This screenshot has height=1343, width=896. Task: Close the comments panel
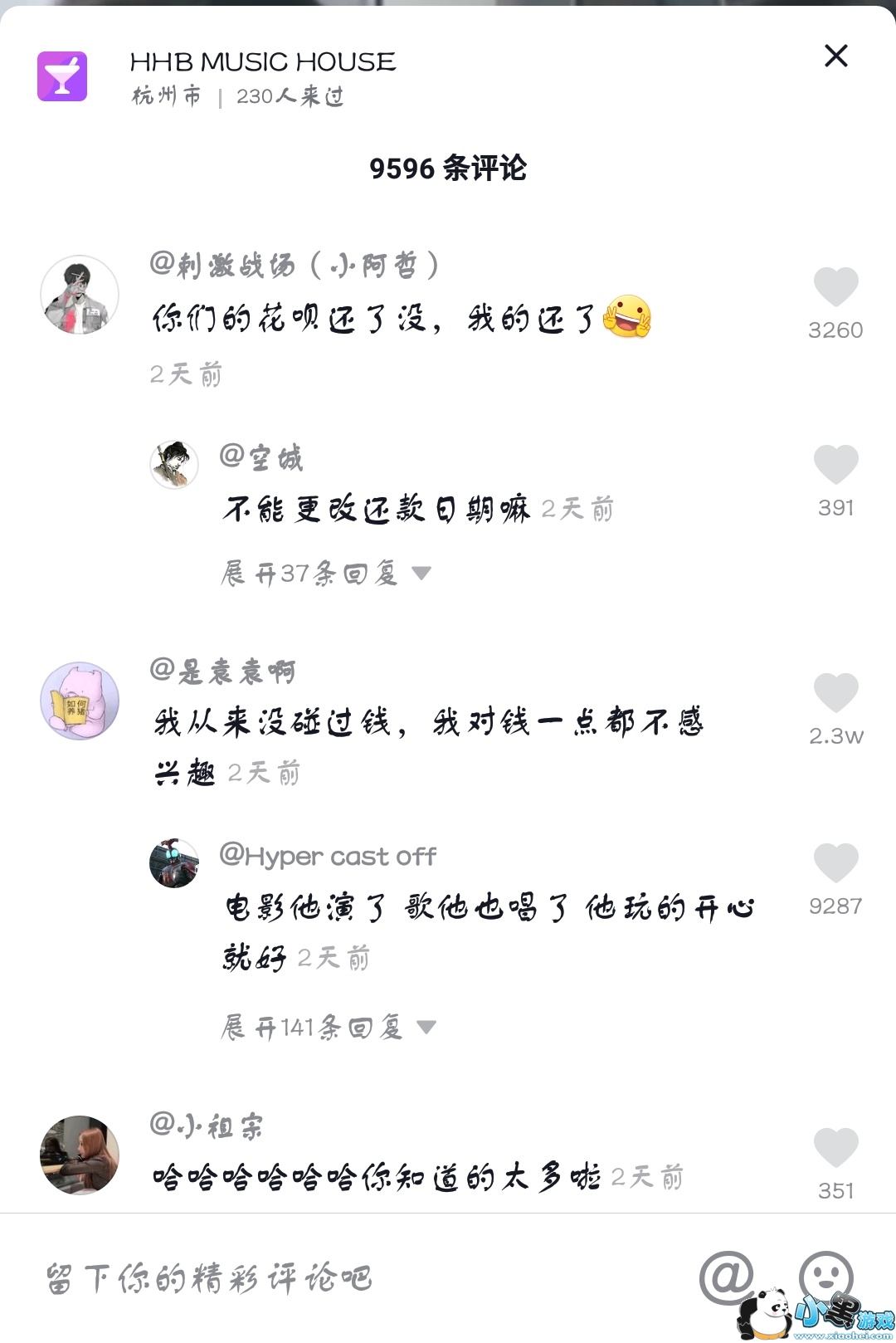835,56
